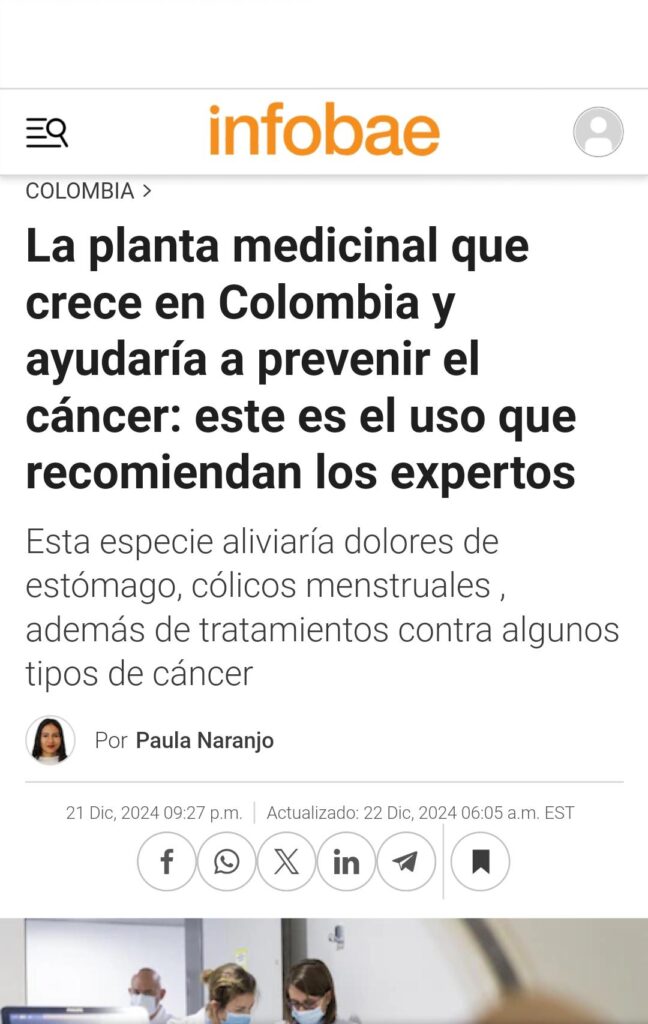
Task: Bookmark this article
Action: [480, 861]
